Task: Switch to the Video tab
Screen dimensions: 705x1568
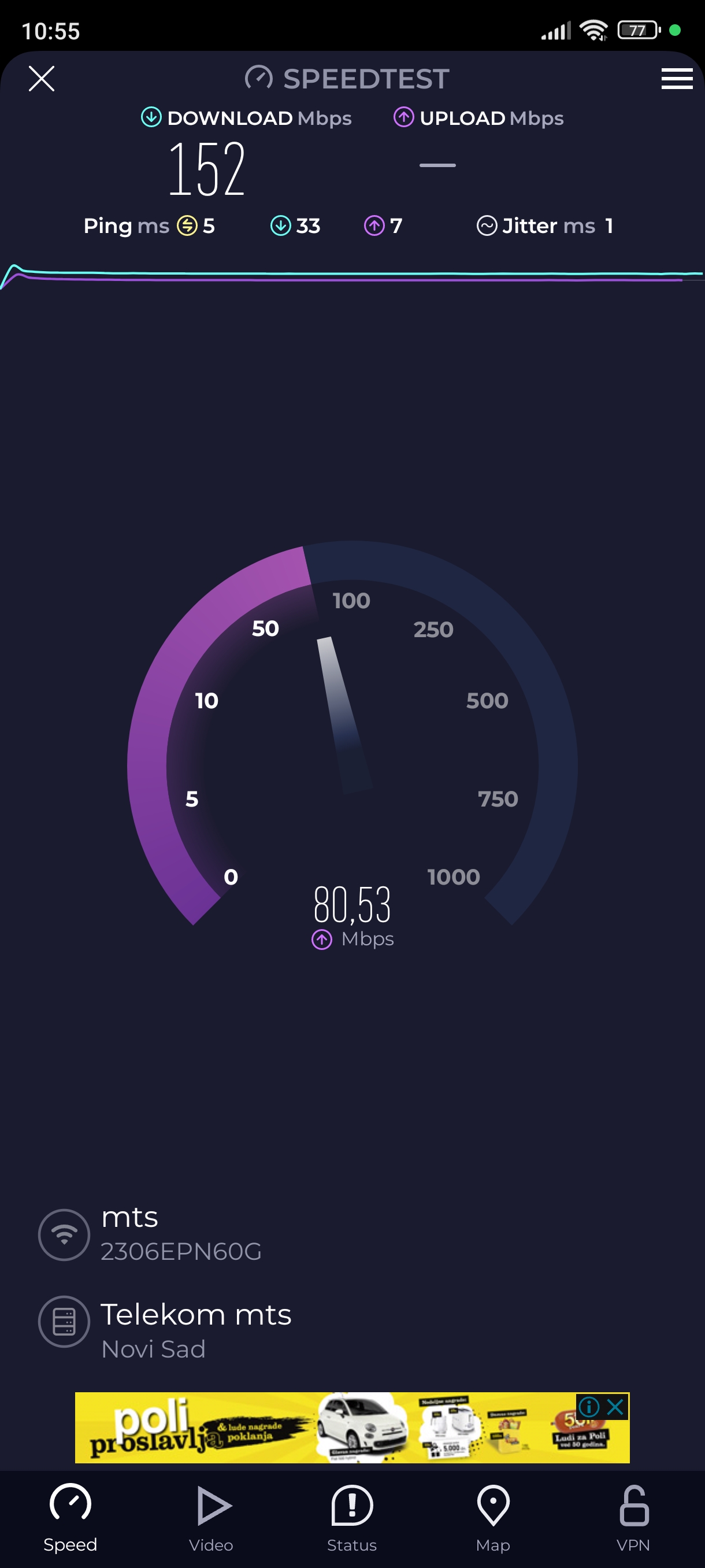Action: 211,1518
